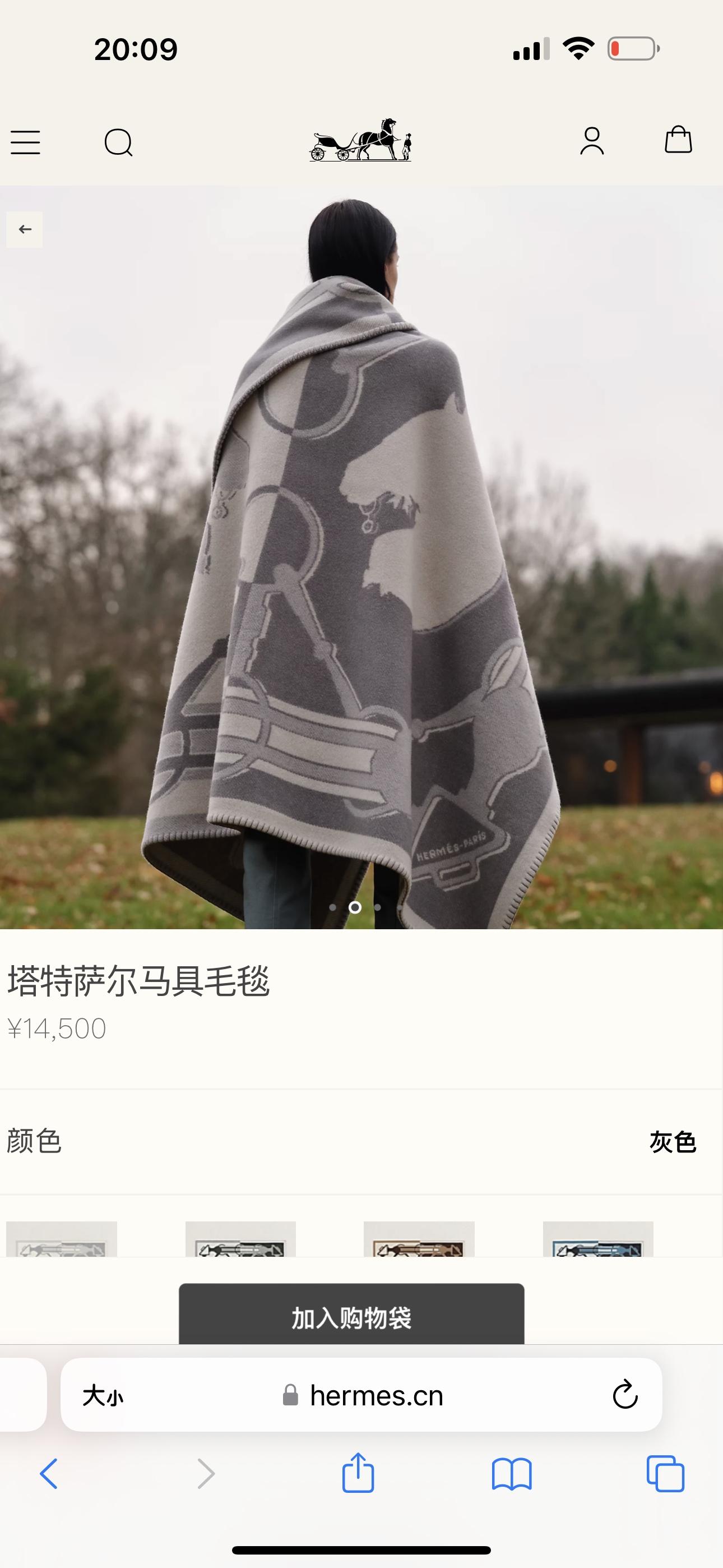Open Safari bookmarks
Screen dimensions: 723x1568
pyautogui.click(x=511, y=1474)
